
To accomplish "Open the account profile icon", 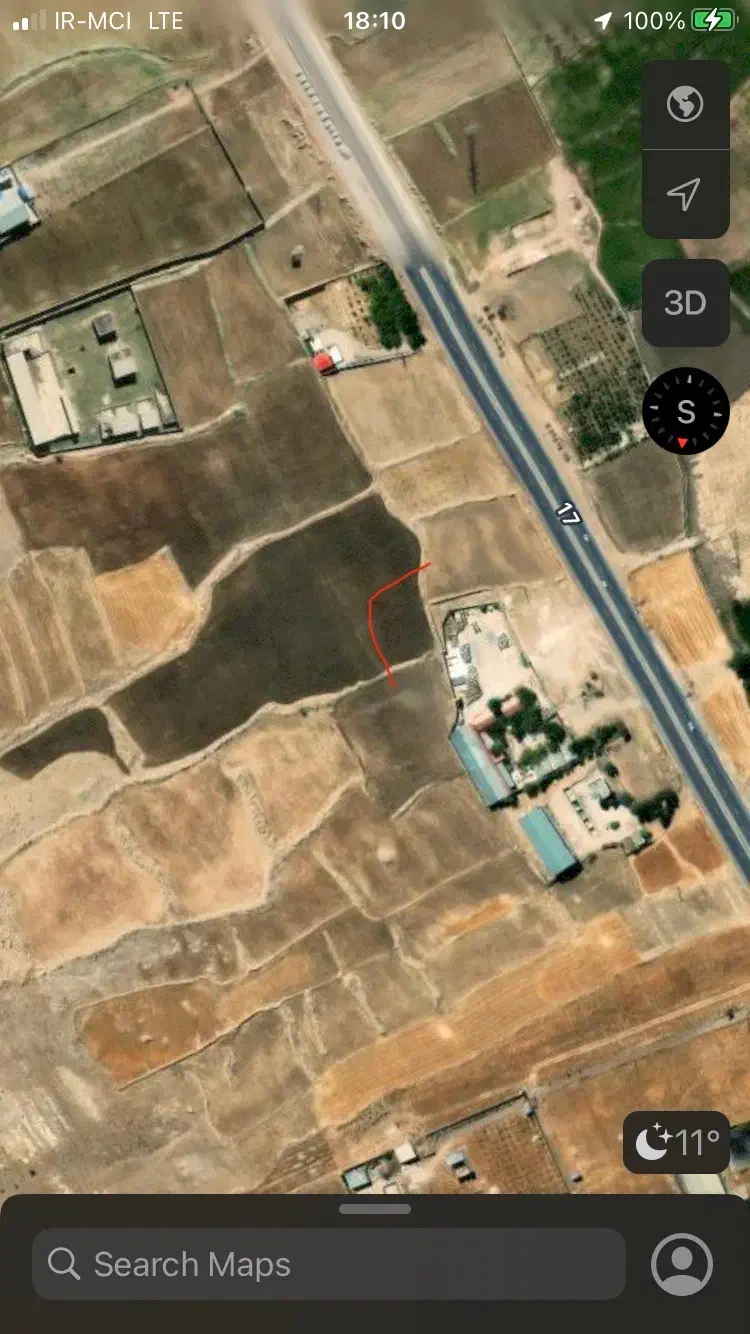I will pos(682,1265).
